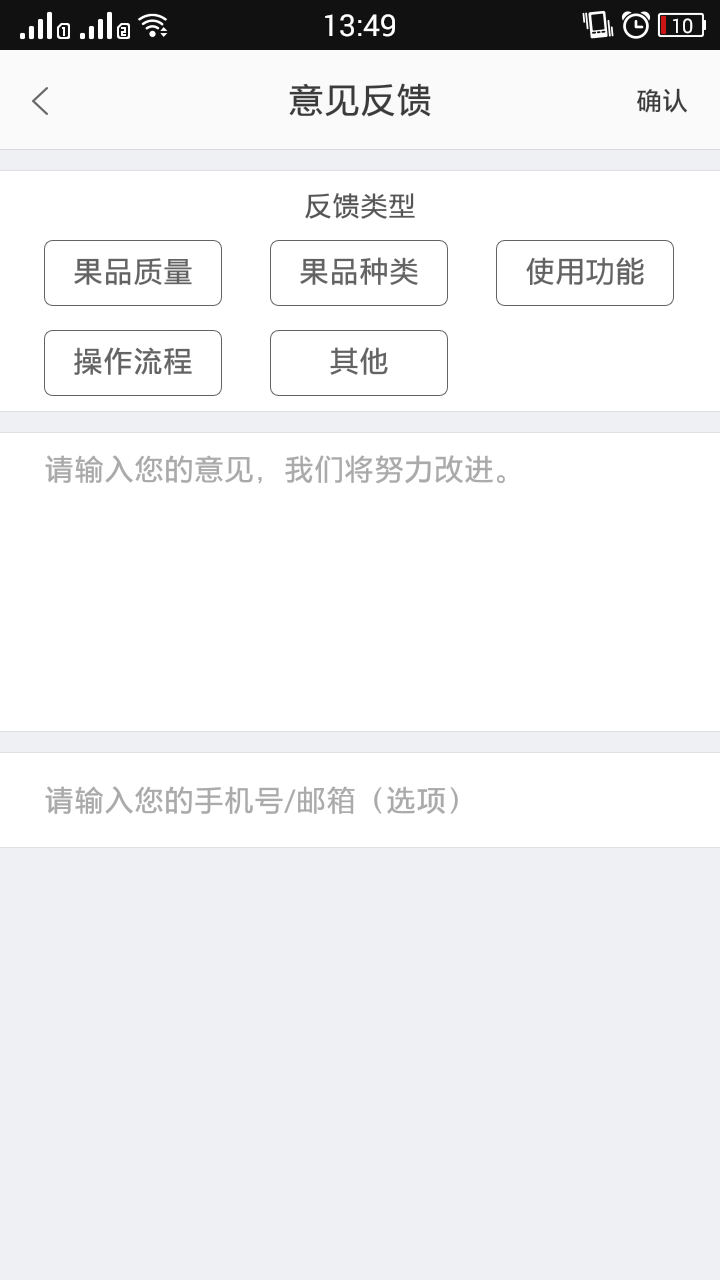Choose 其他 as the feedback type
The image size is (720, 1280).
point(359,363)
